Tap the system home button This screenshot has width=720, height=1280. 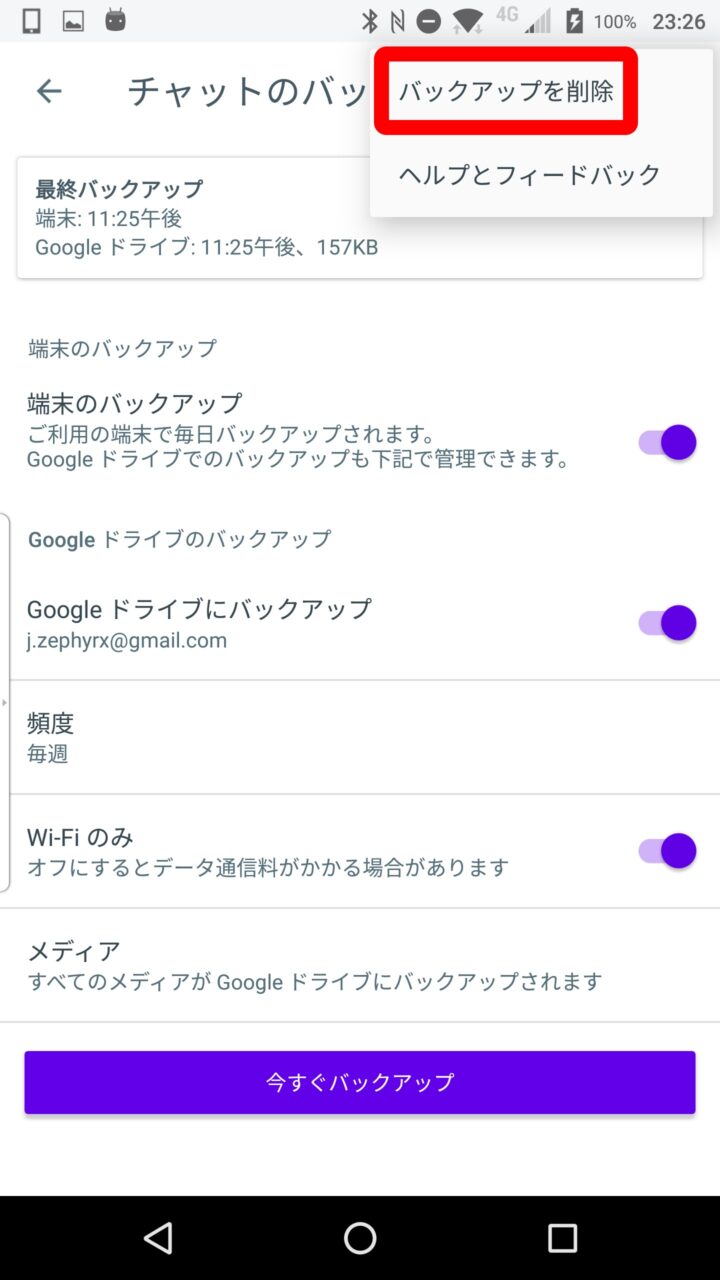360,1238
